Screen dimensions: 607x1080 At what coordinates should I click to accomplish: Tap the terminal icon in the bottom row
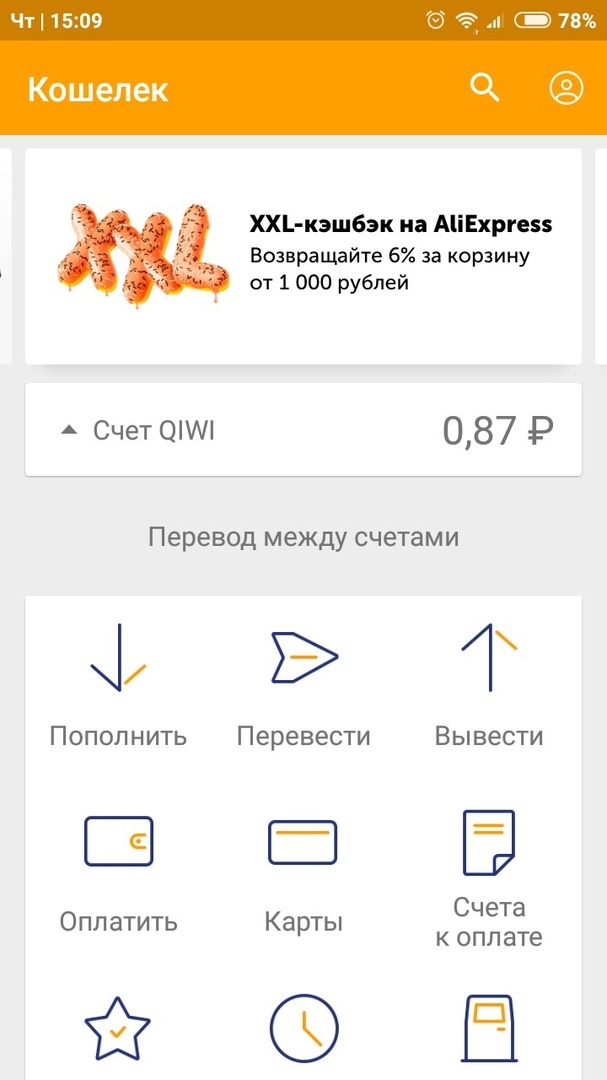tap(489, 1030)
